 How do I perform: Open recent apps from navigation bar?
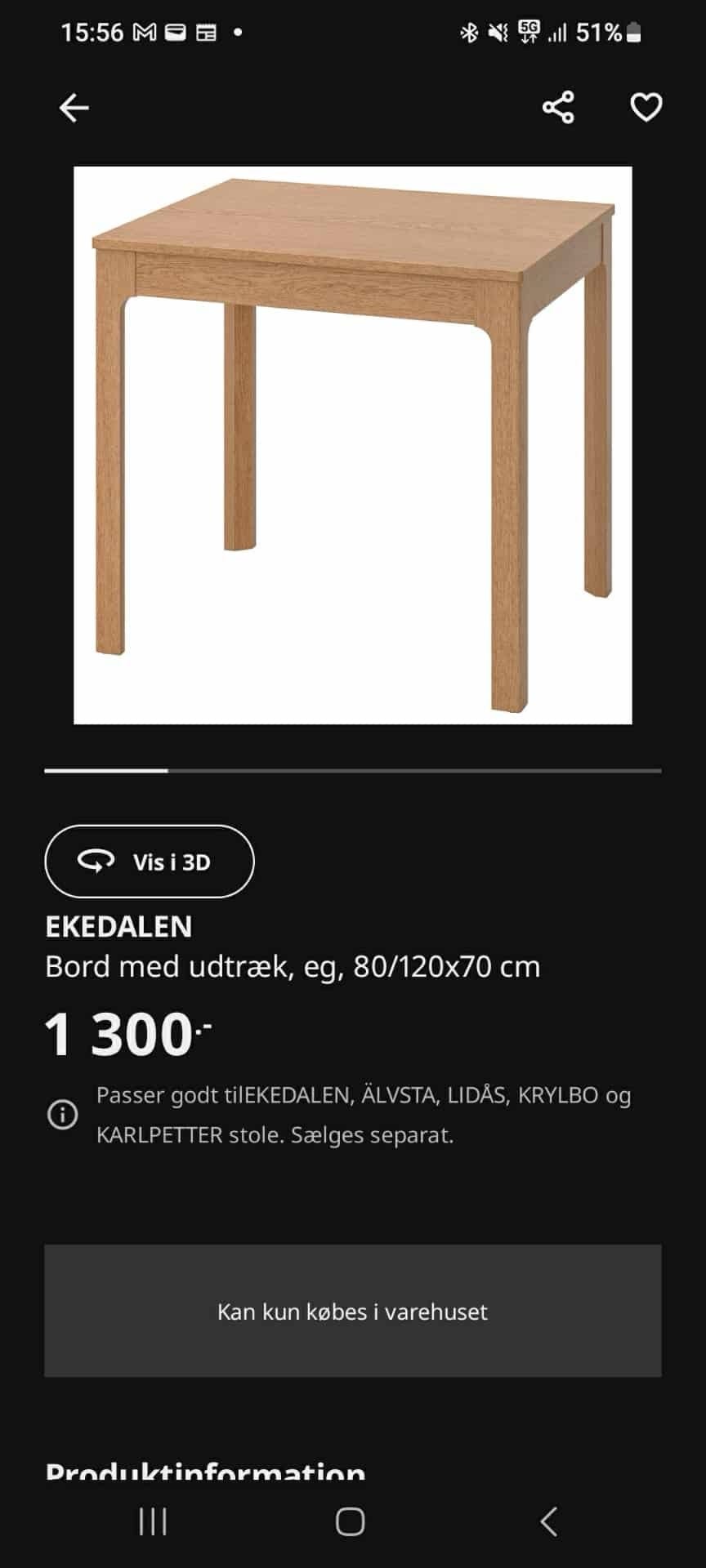pos(153,1521)
